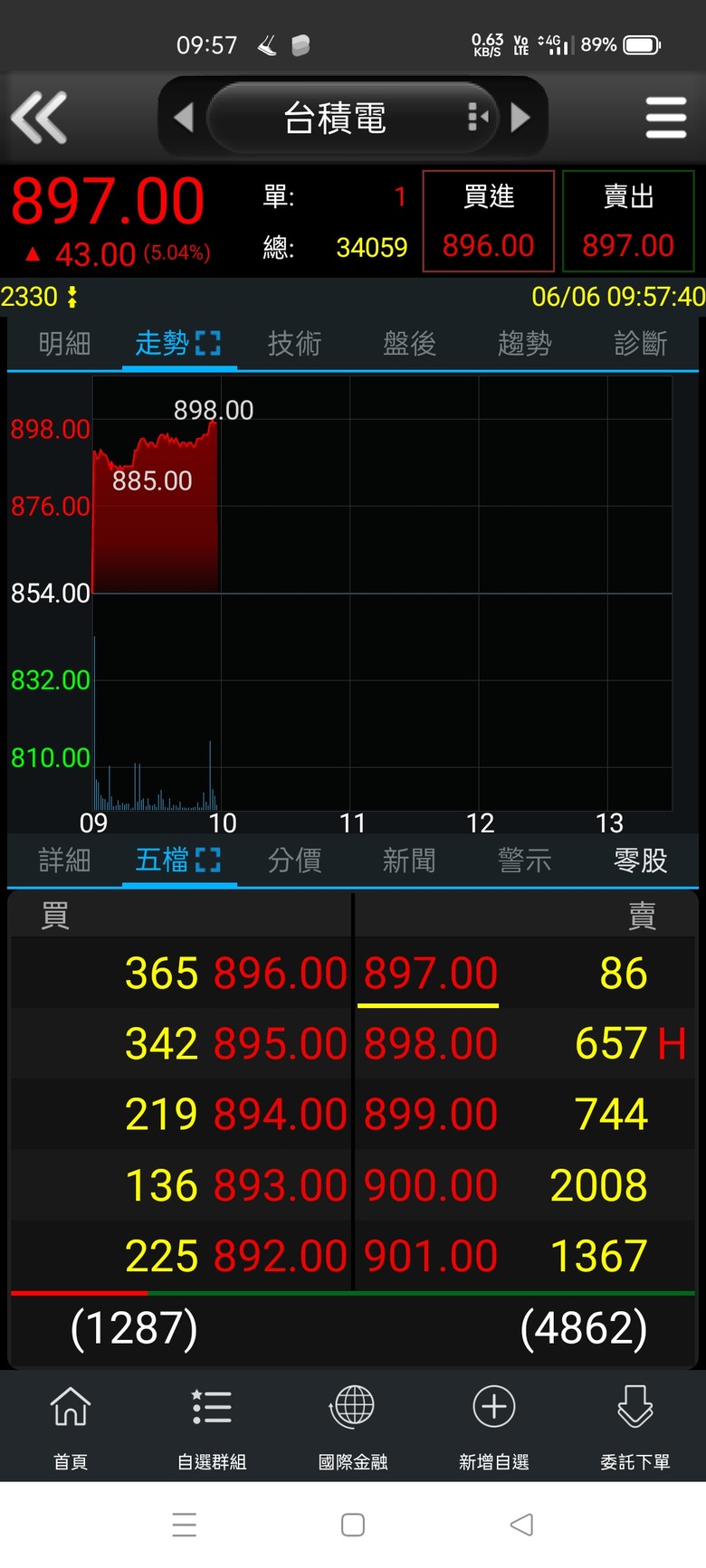Select the 零股 tab

pyautogui.click(x=640, y=860)
